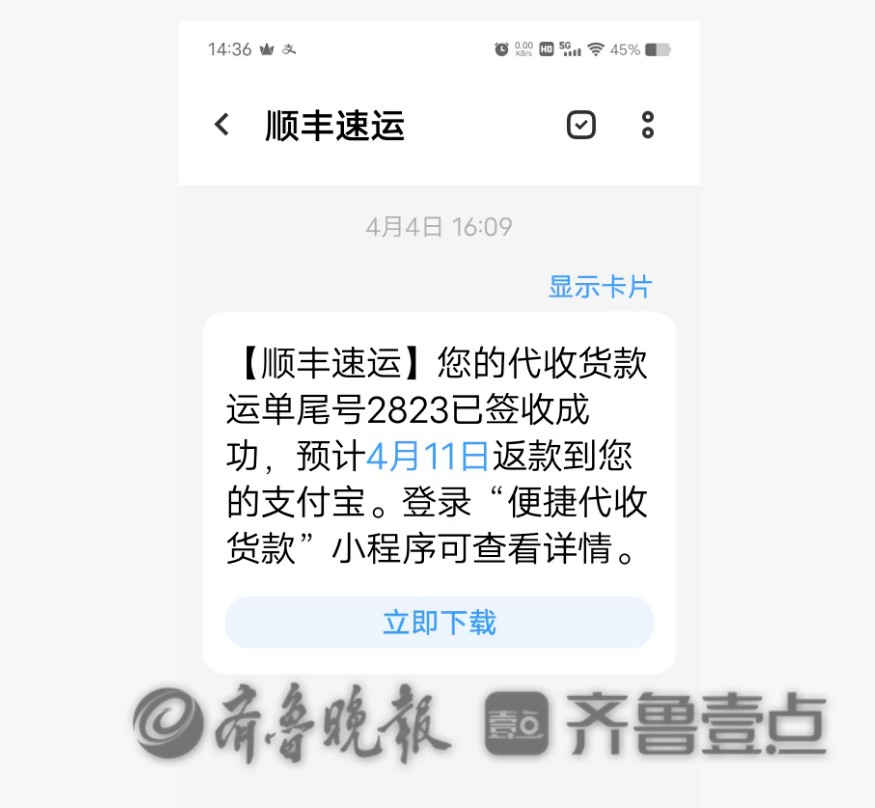
Task: Tap the 立即下载 button
Action: pos(439,623)
